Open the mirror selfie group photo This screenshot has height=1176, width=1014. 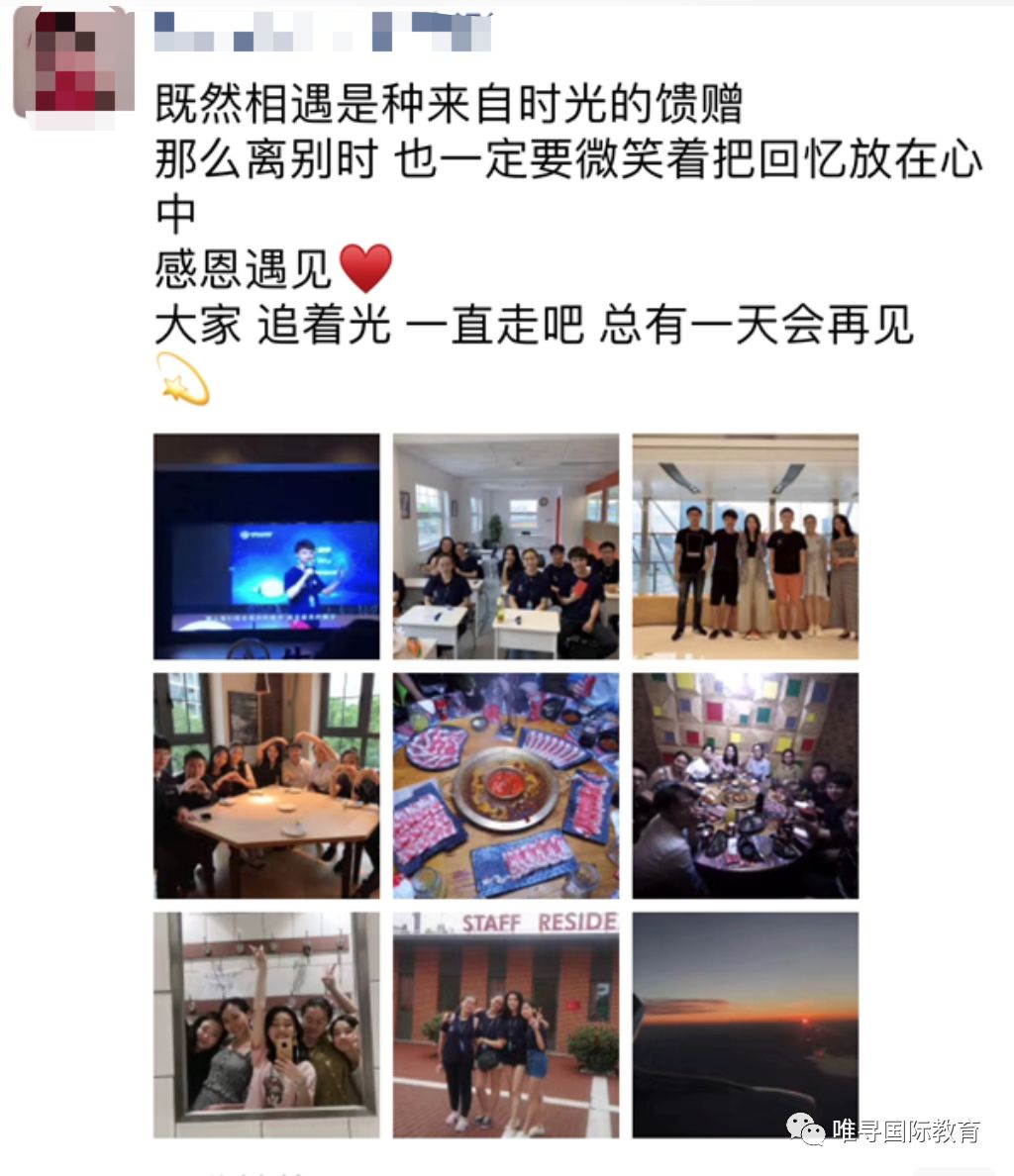[266, 1026]
